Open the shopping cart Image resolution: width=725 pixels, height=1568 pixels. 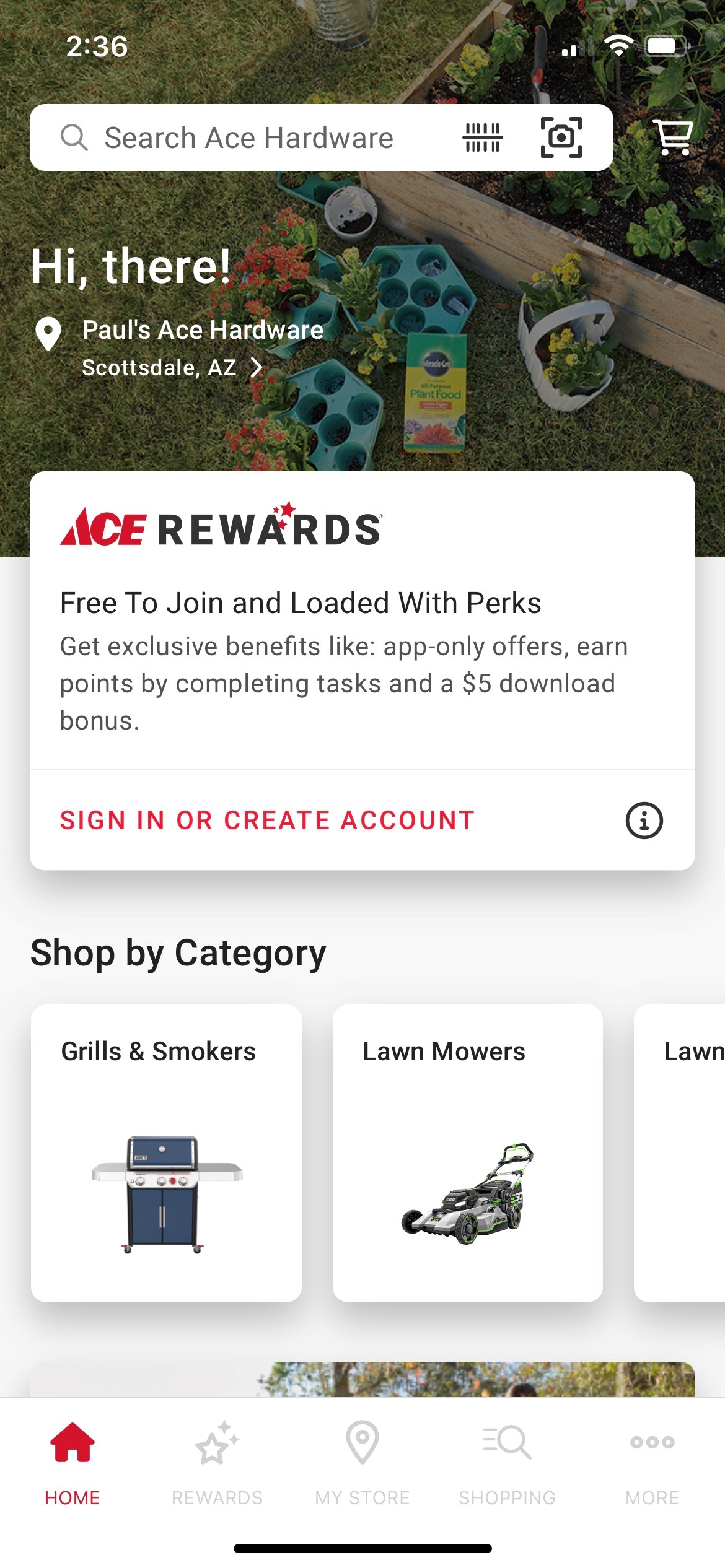tap(672, 137)
